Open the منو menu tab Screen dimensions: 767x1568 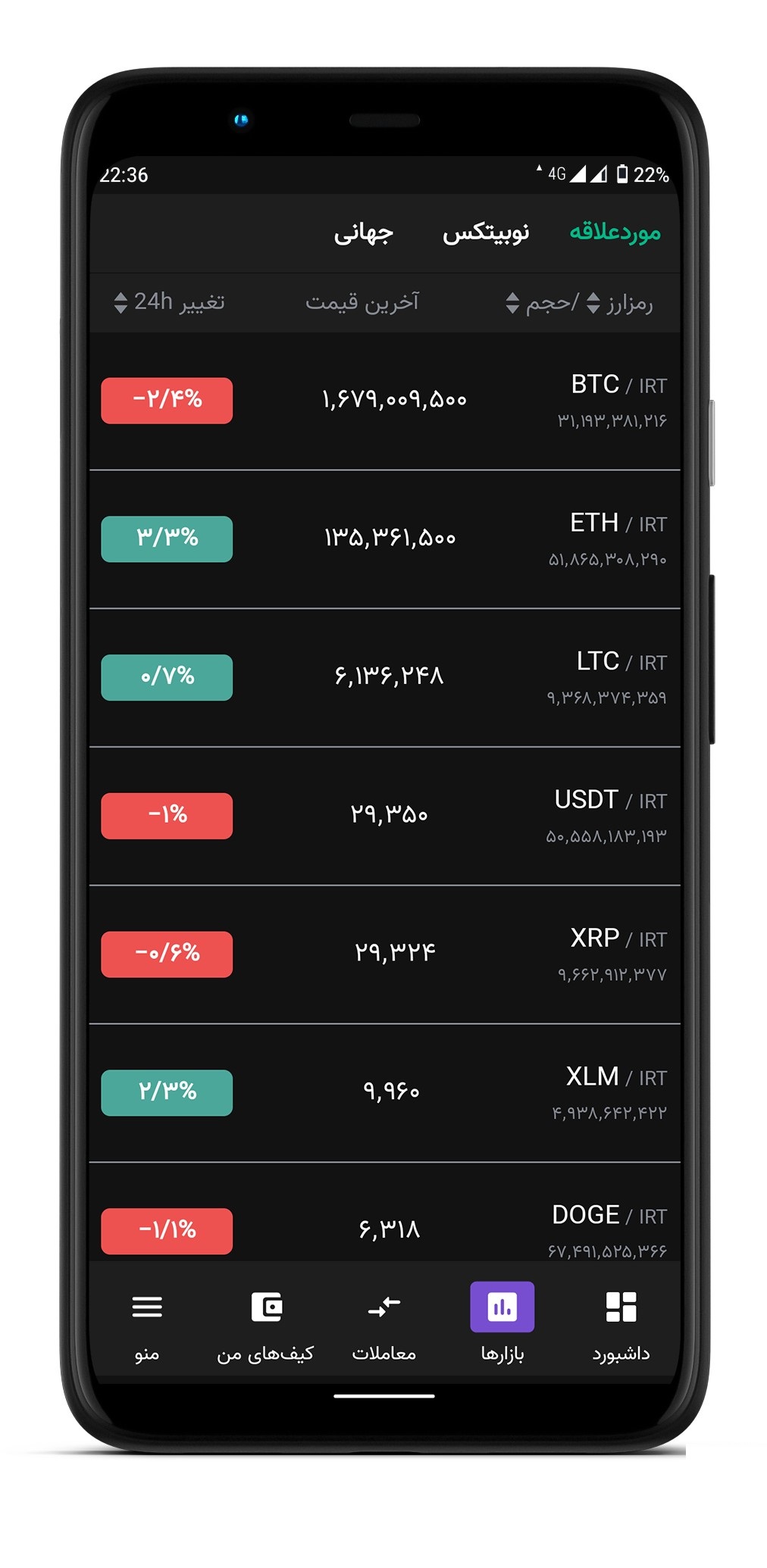coord(147,1325)
